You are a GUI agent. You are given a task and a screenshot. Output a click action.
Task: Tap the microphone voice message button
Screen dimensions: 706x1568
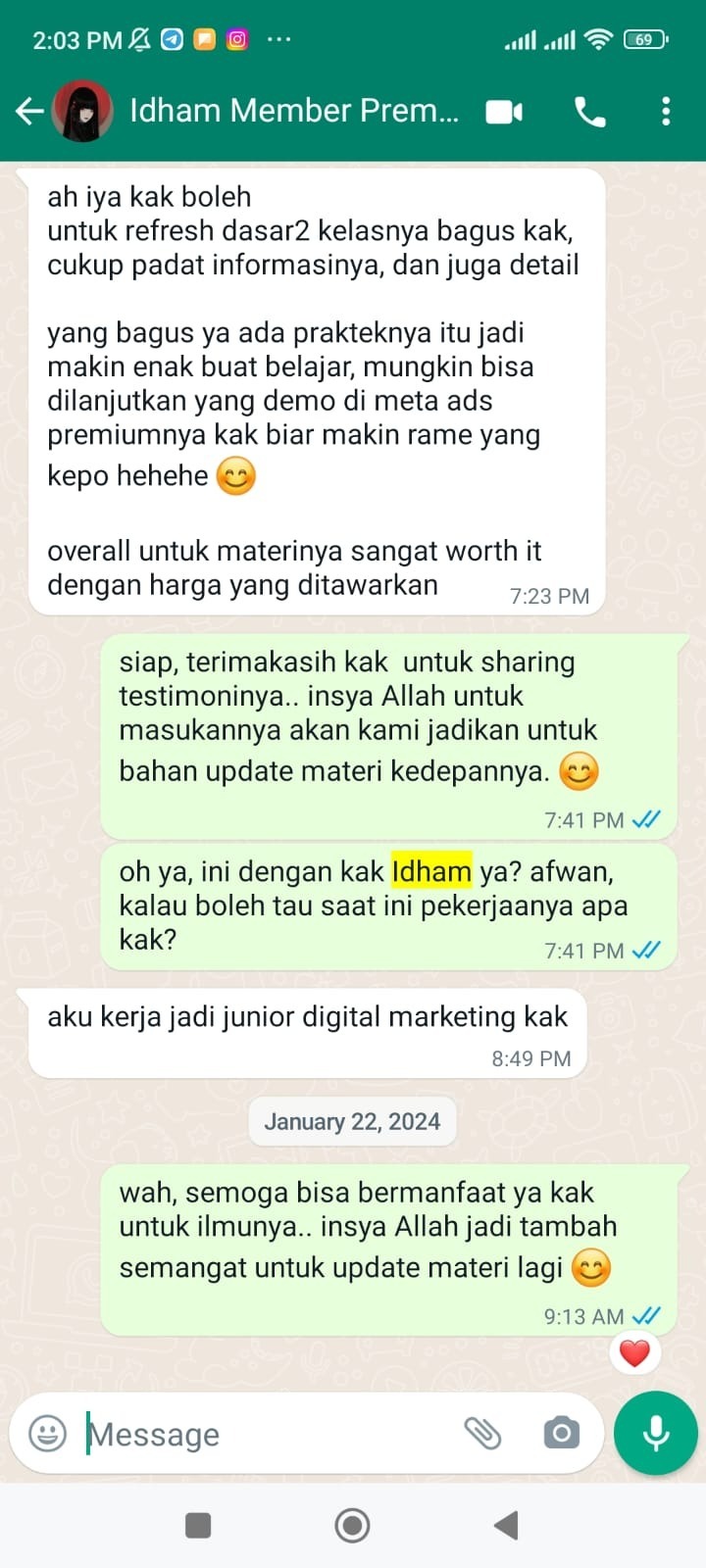coord(655,1433)
